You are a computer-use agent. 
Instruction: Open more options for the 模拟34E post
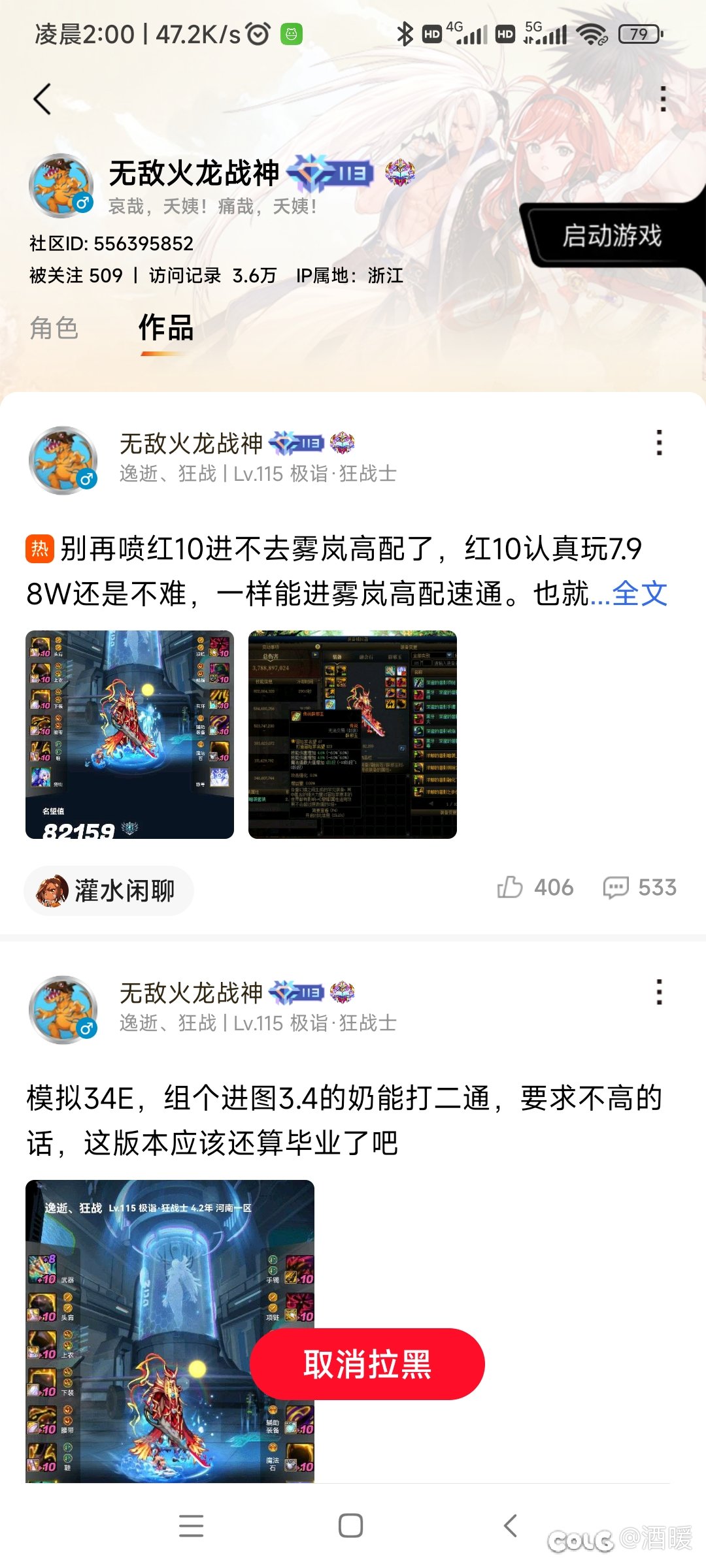tap(659, 992)
